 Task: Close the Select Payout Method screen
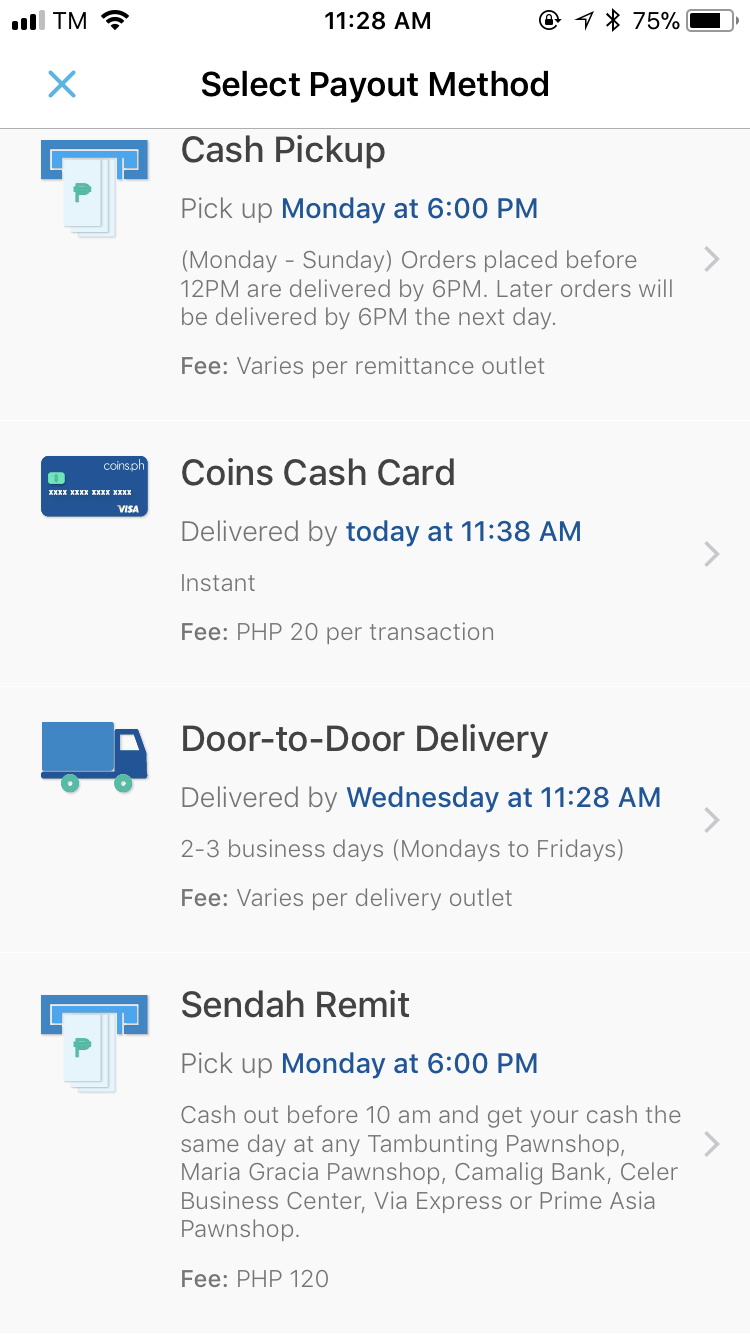(x=62, y=84)
